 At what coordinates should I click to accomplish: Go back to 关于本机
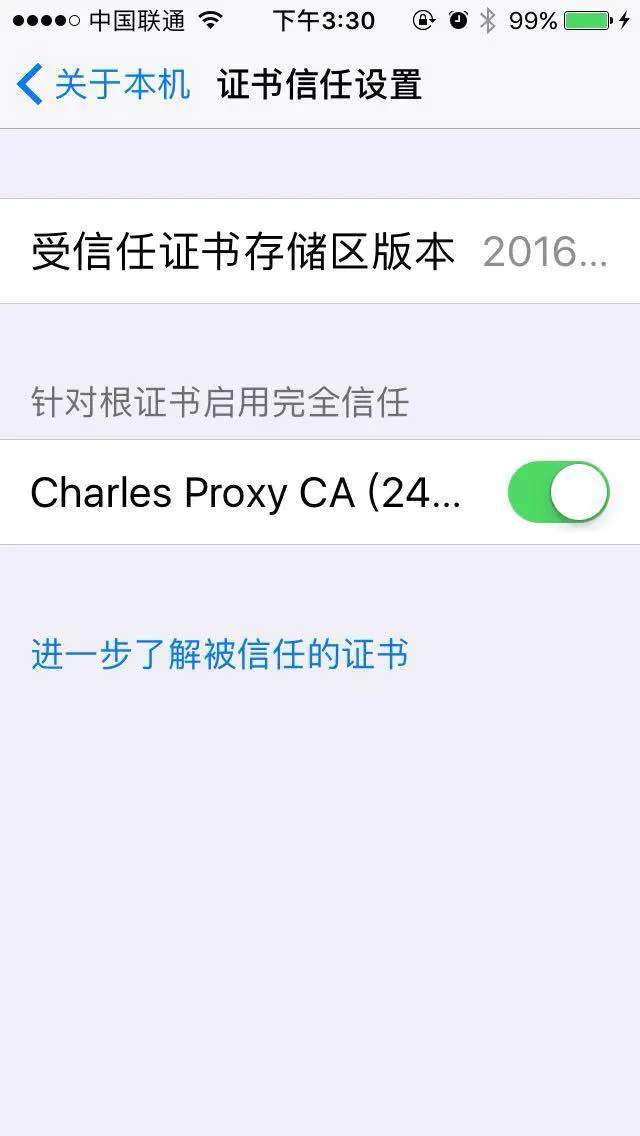coord(103,84)
